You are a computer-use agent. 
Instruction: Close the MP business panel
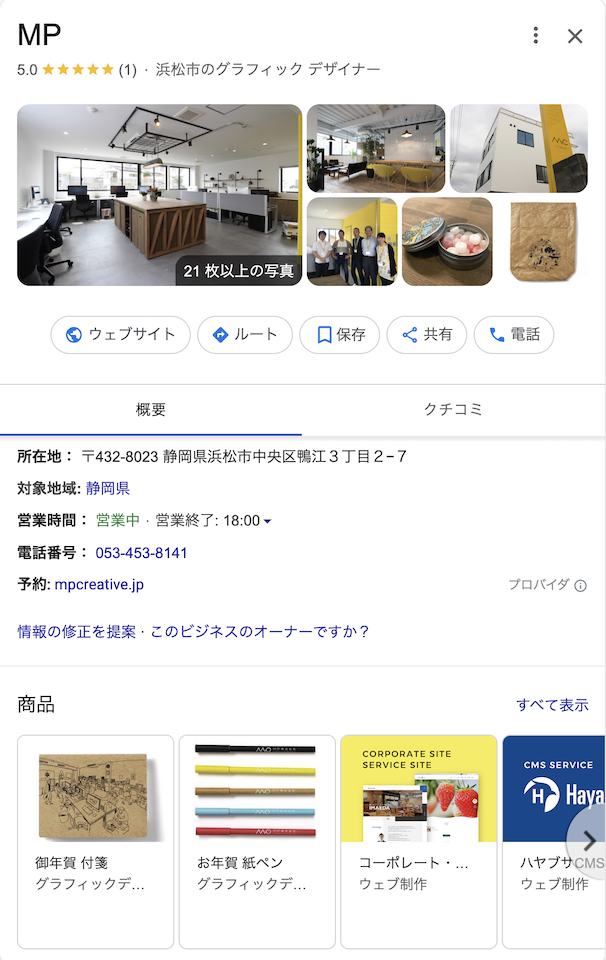[x=575, y=36]
